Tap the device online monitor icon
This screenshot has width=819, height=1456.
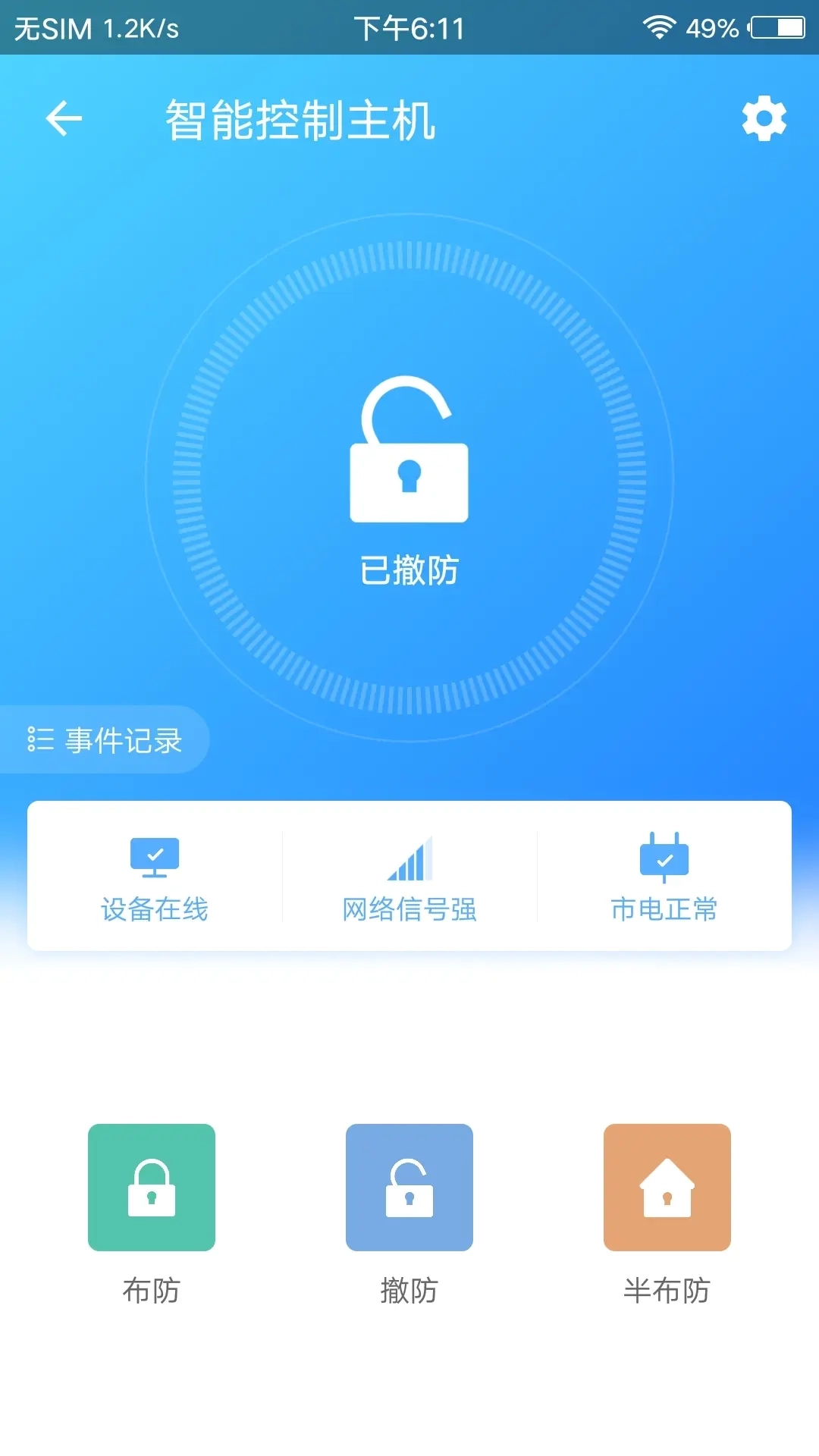point(155,857)
